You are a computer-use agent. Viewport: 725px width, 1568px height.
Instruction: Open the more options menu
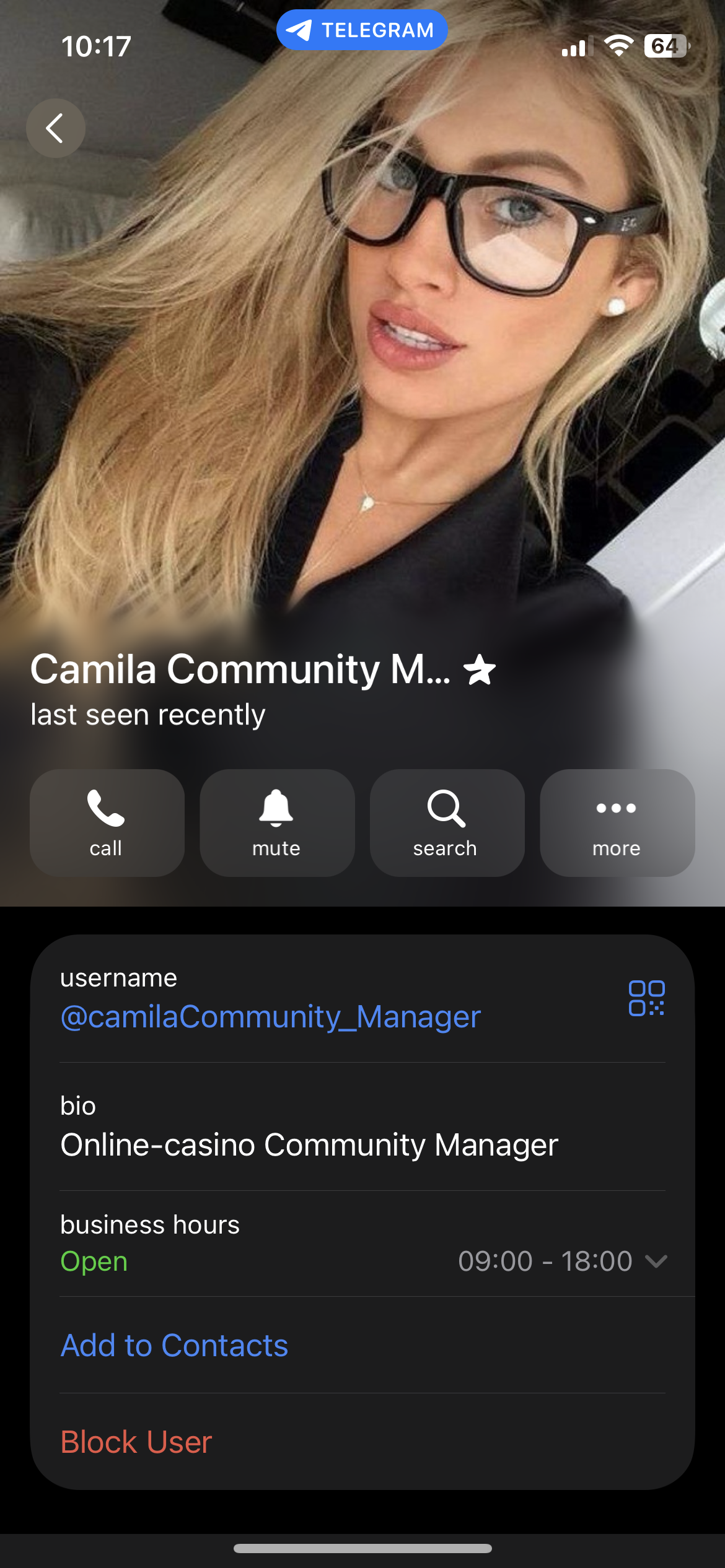617,822
